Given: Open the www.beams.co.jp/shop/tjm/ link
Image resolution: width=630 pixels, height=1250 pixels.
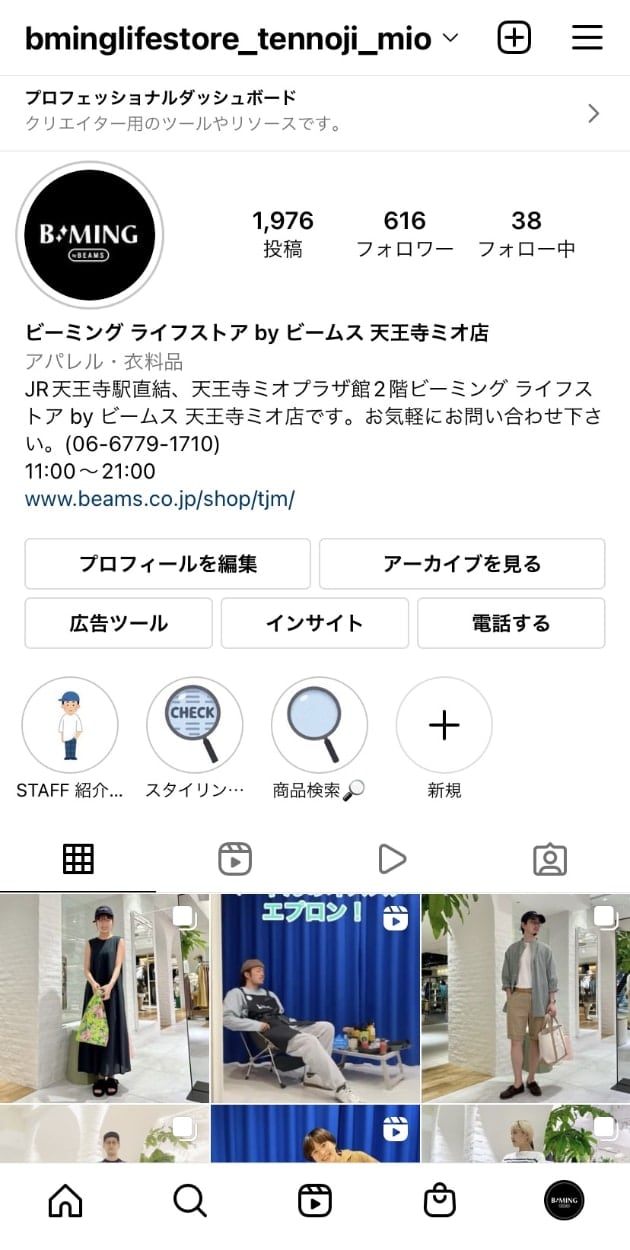Looking at the screenshot, I should [x=160, y=498].
